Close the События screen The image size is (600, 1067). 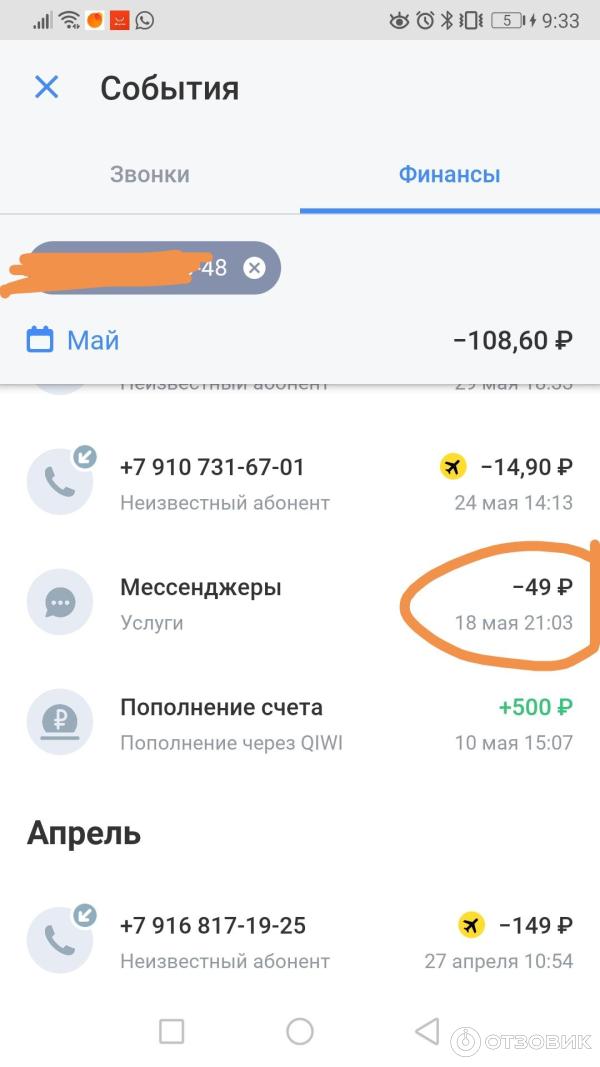click(x=46, y=88)
